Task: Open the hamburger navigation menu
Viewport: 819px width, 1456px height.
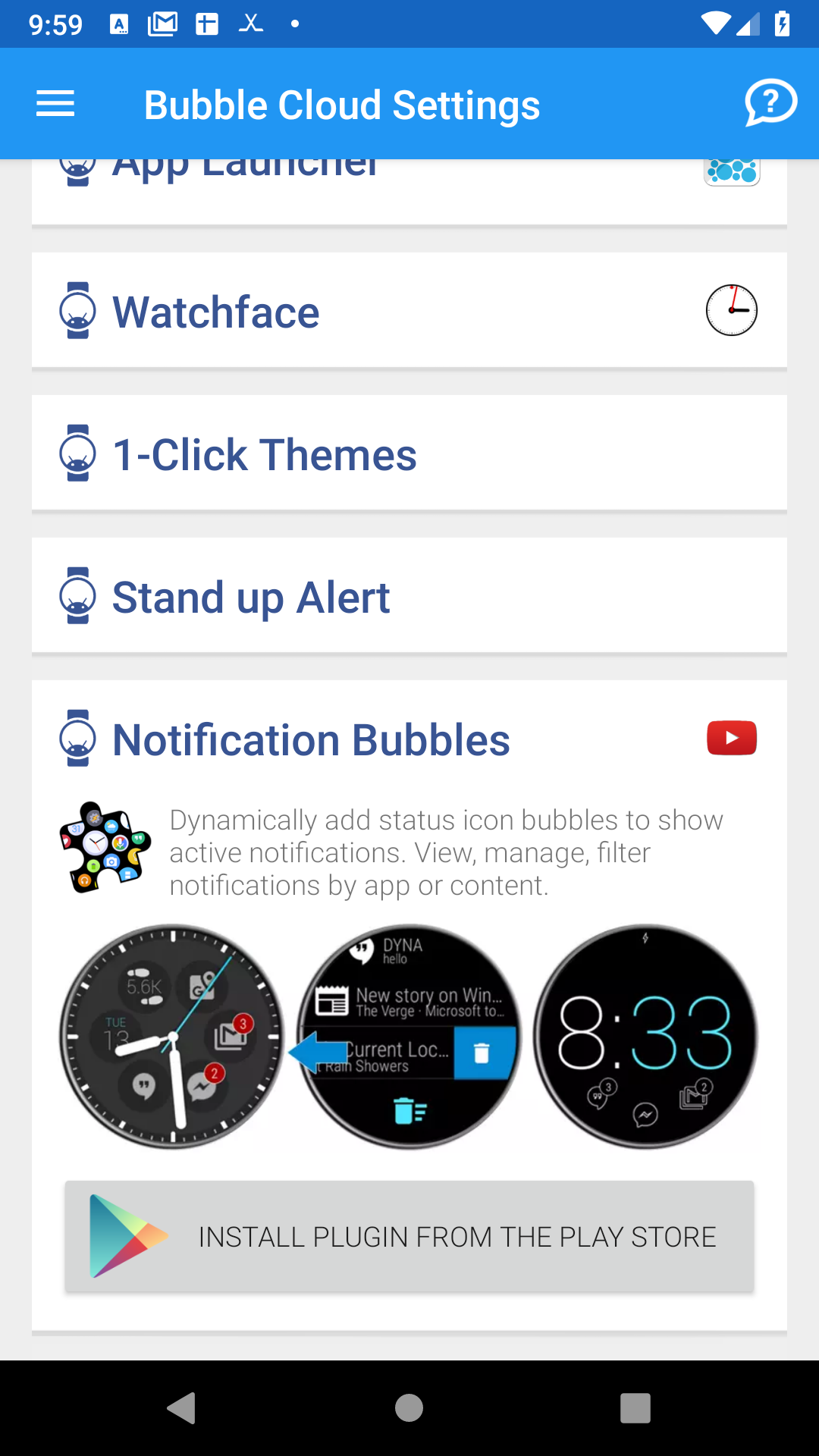Action: coord(55,104)
